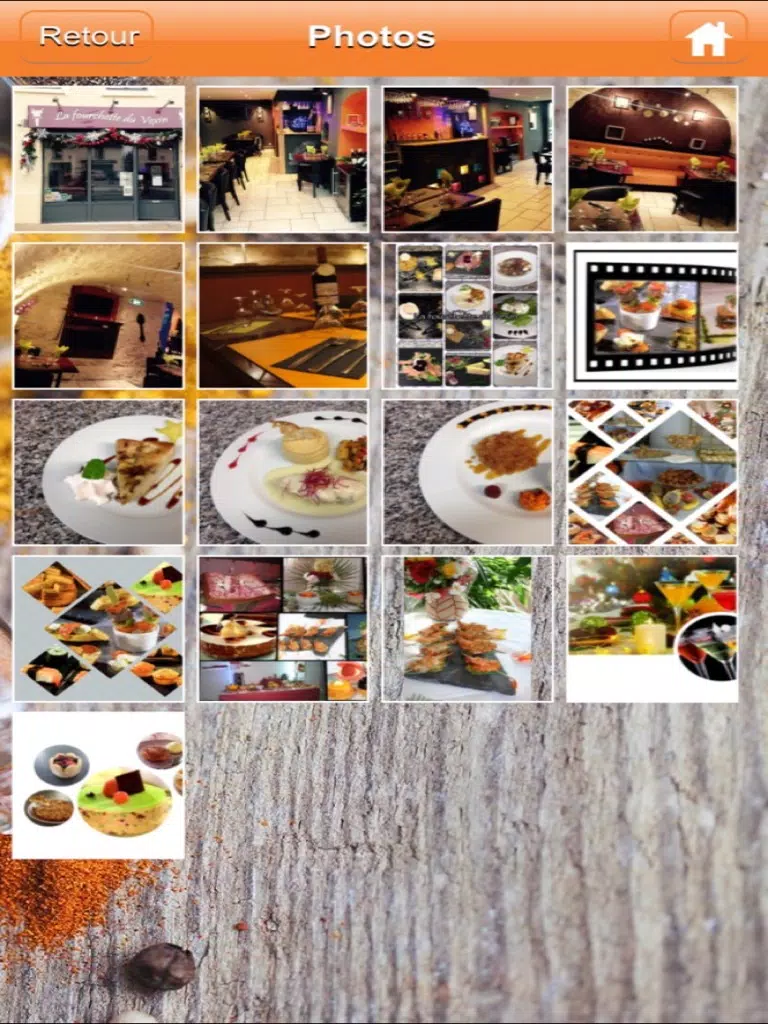This screenshot has height=1024, width=768.
Task: View the filmstrip food collage photo
Action: pyautogui.click(x=652, y=316)
